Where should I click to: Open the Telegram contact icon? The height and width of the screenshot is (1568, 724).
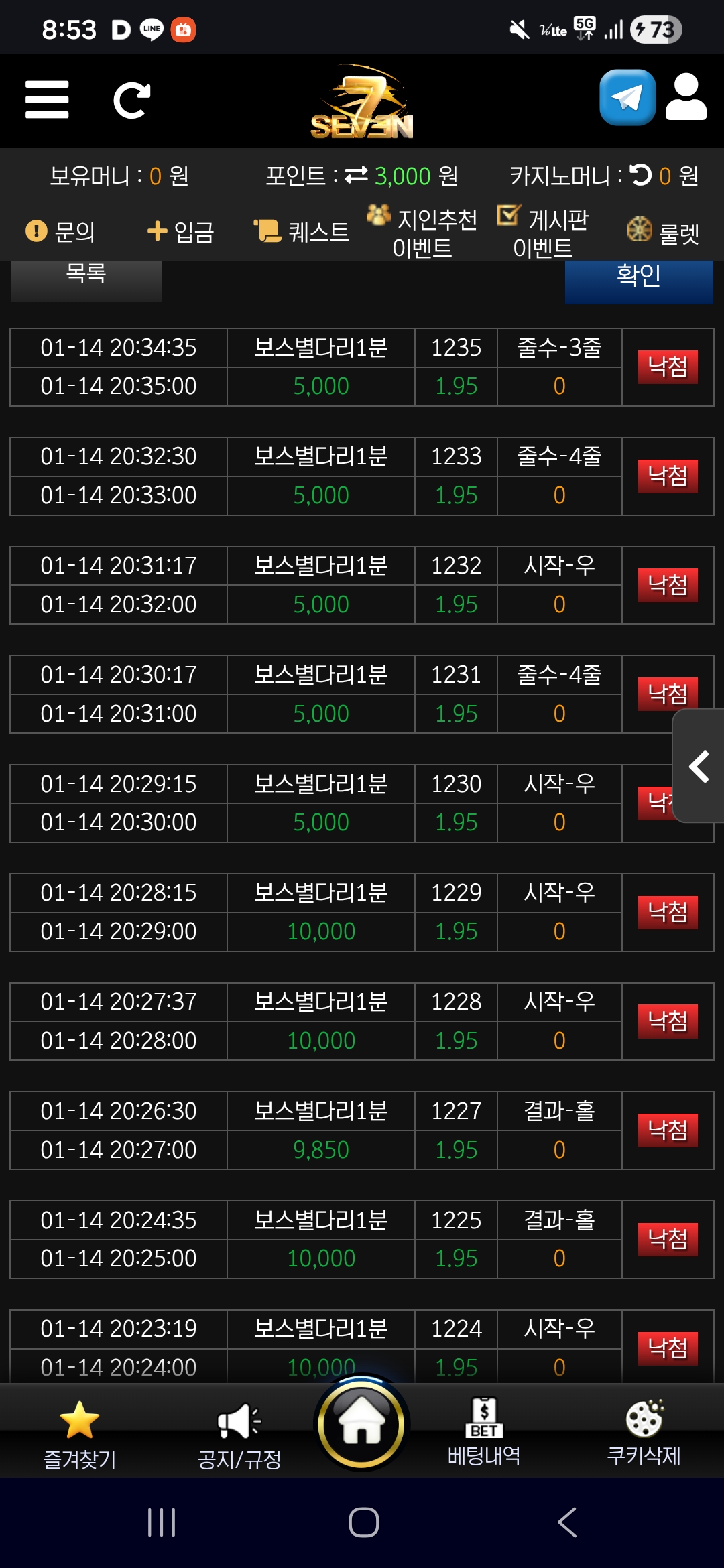(627, 98)
